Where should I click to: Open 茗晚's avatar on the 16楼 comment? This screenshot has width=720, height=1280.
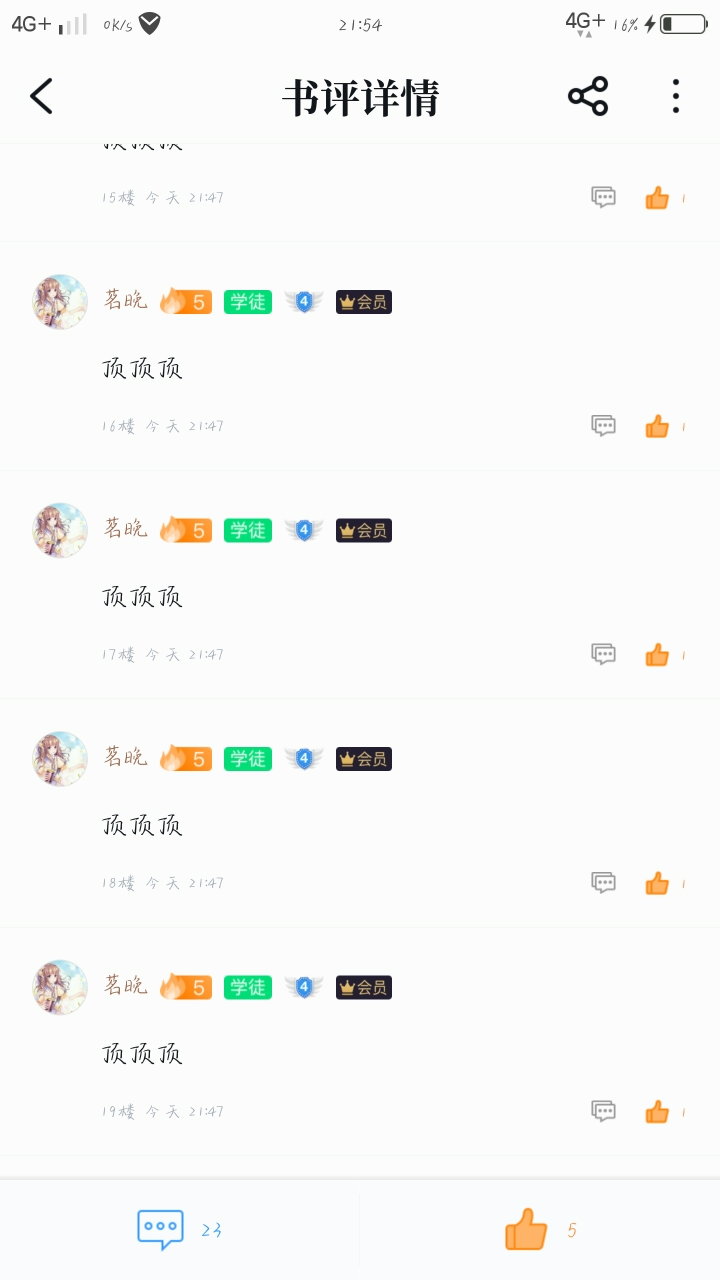[x=60, y=302]
